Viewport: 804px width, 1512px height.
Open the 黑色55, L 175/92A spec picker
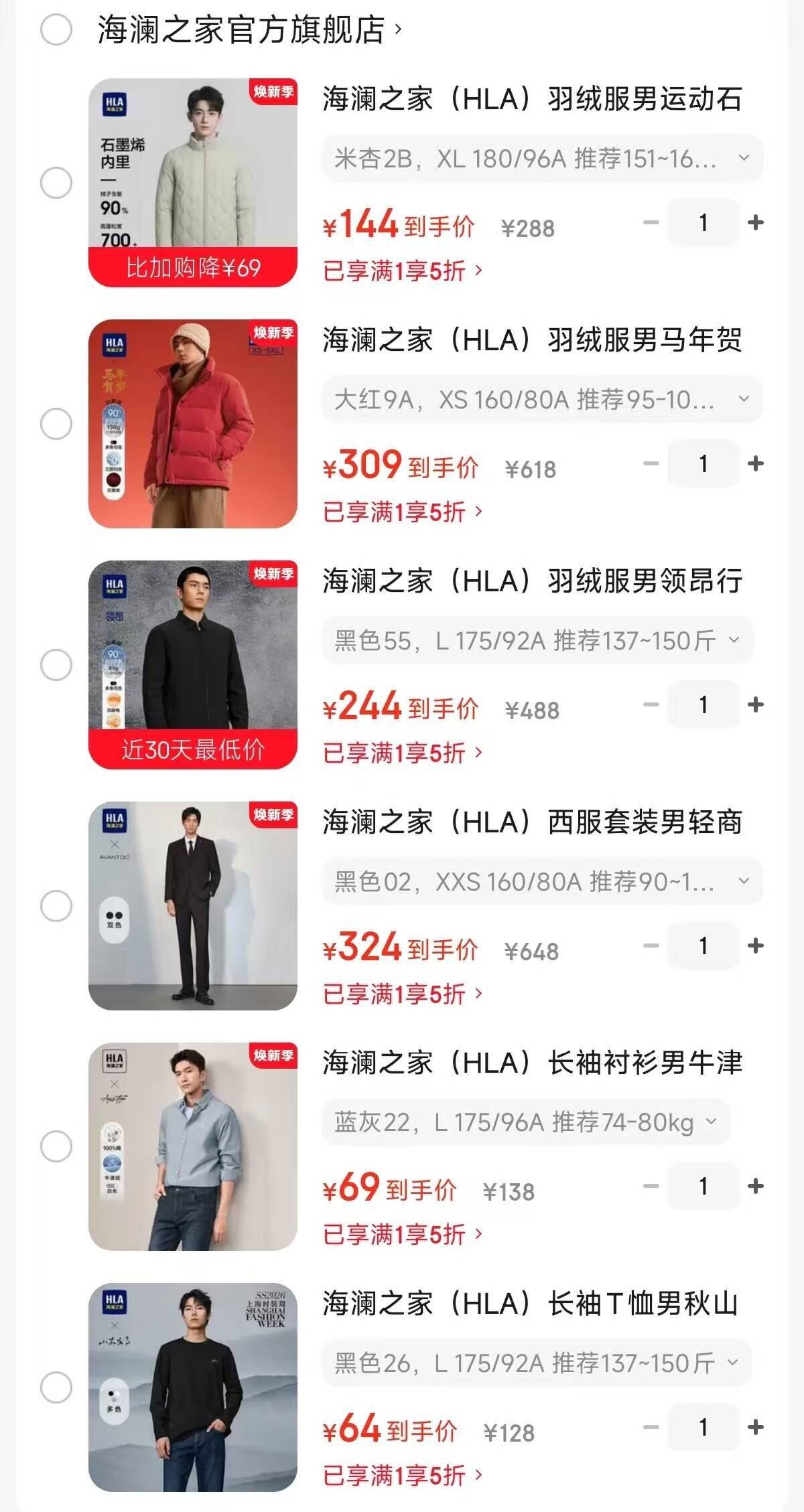[537, 641]
